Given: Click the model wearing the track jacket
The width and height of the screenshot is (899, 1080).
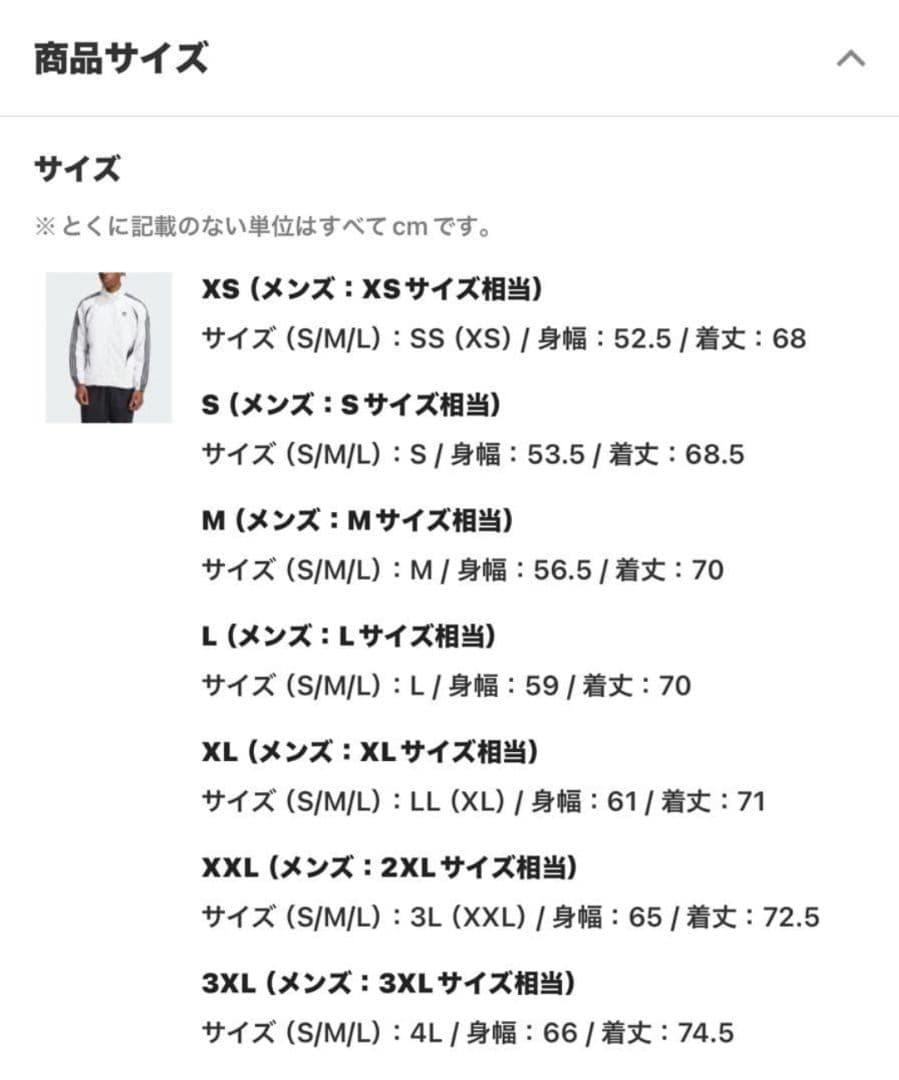Looking at the screenshot, I should pos(107,346).
